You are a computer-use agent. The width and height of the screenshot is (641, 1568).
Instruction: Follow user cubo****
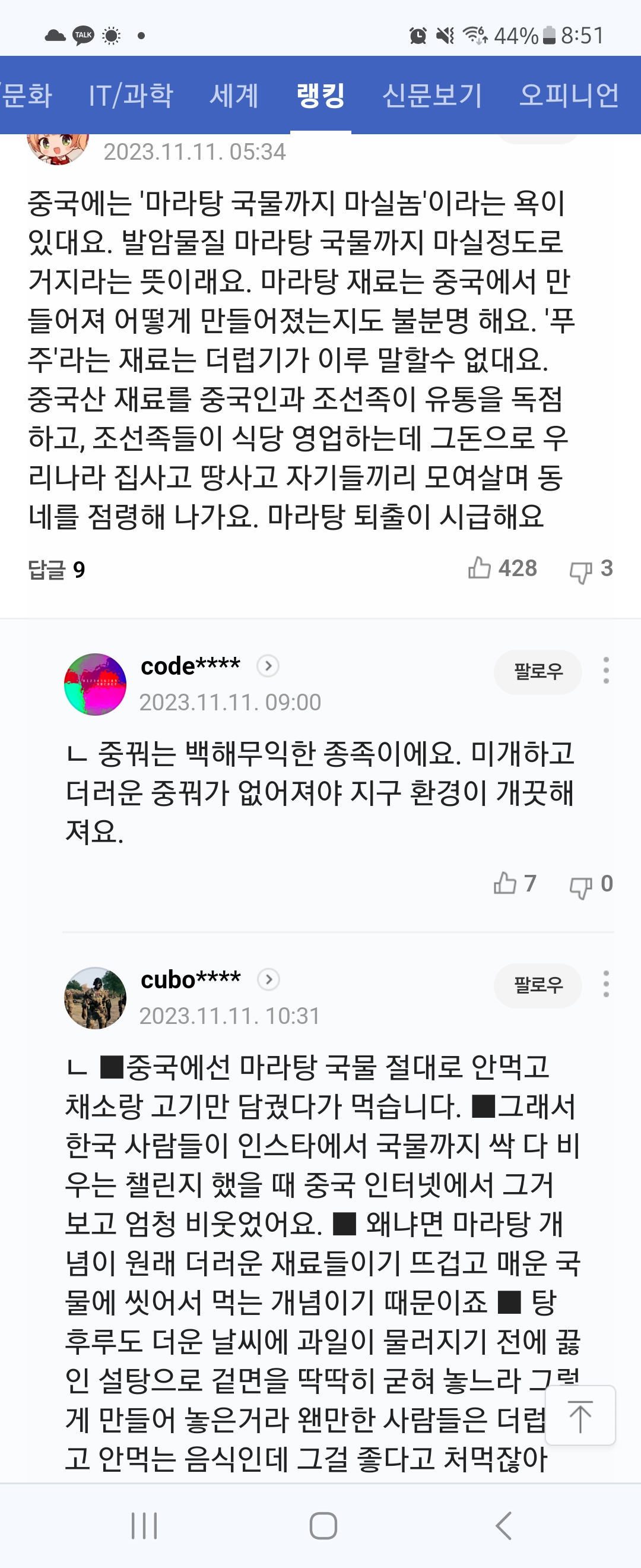pos(538,985)
